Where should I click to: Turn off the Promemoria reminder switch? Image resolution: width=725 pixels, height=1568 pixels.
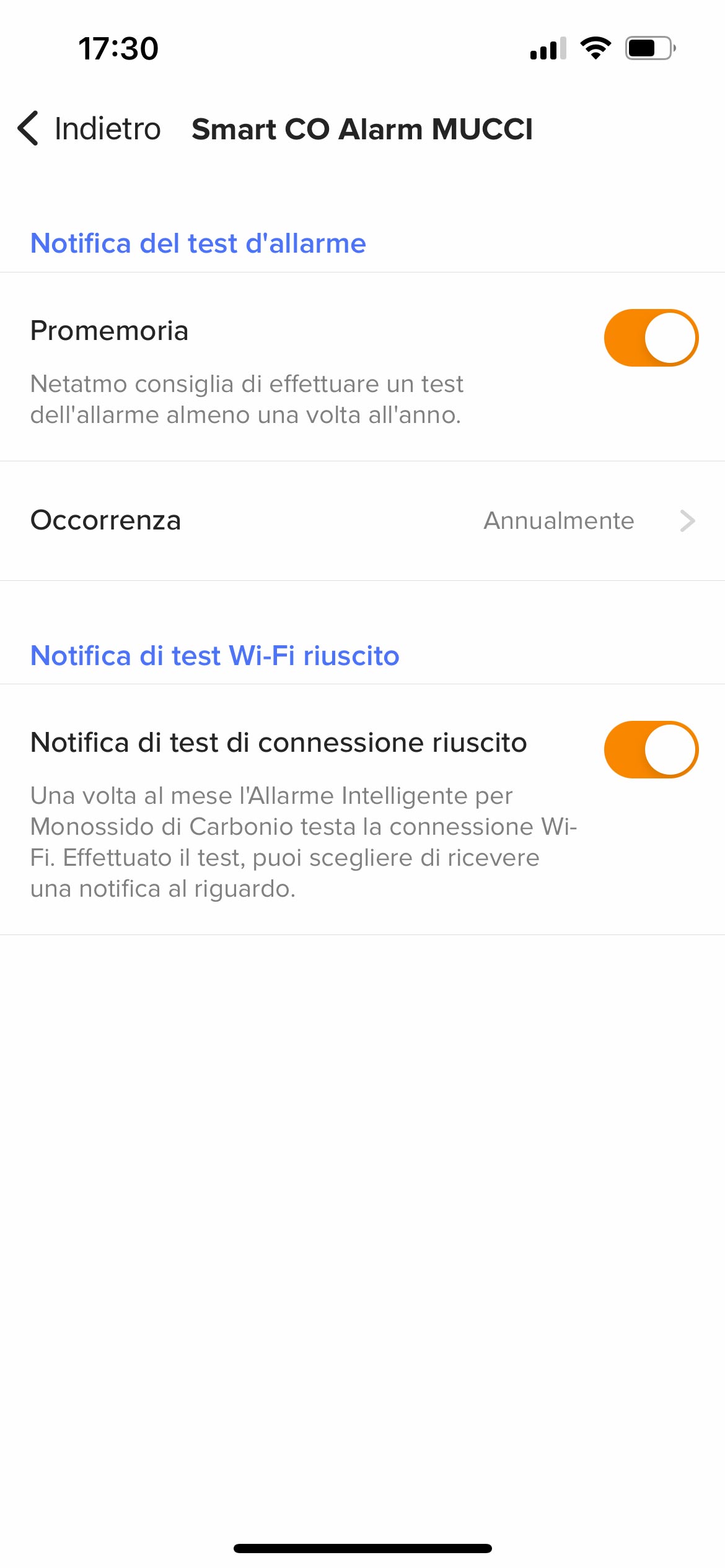pos(651,338)
